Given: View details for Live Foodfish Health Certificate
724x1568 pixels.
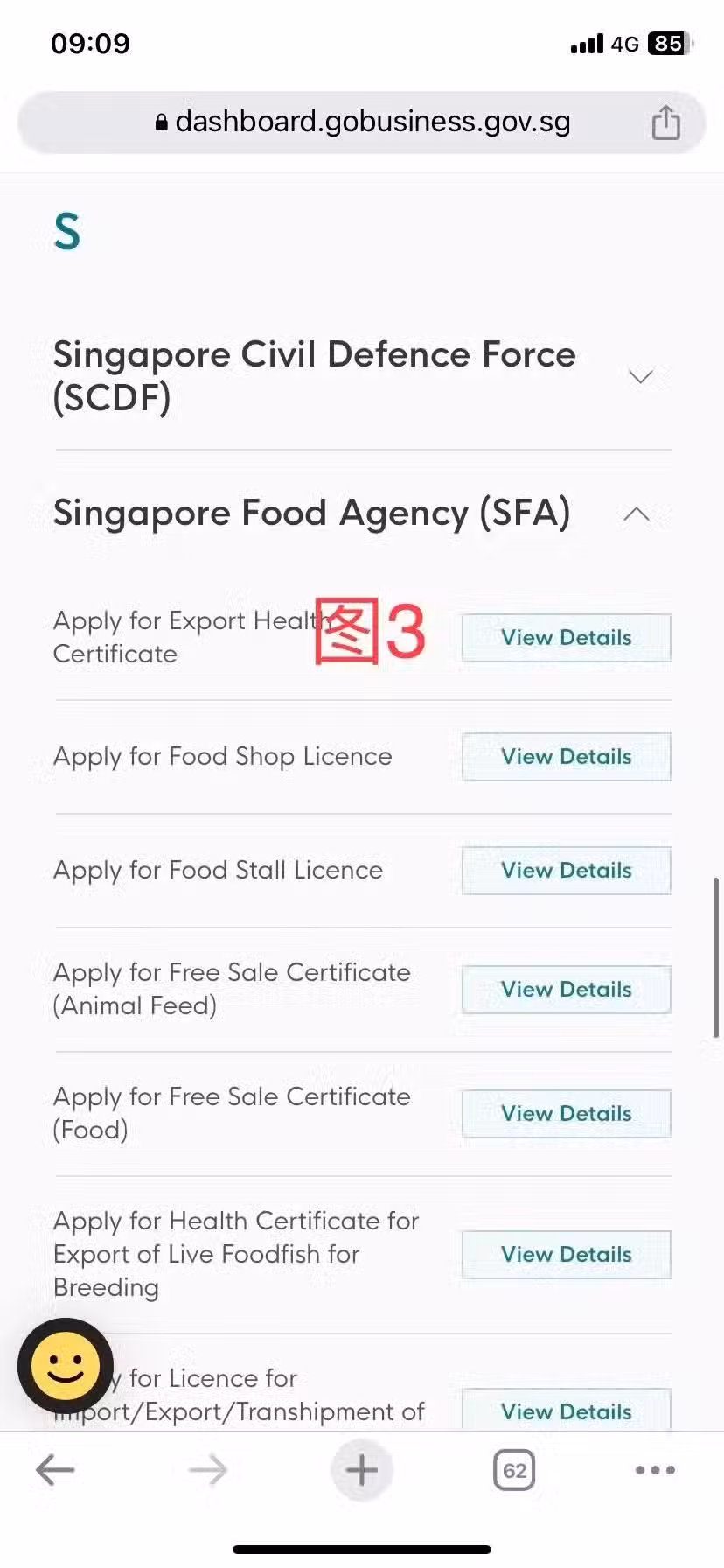Looking at the screenshot, I should (566, 1254).
